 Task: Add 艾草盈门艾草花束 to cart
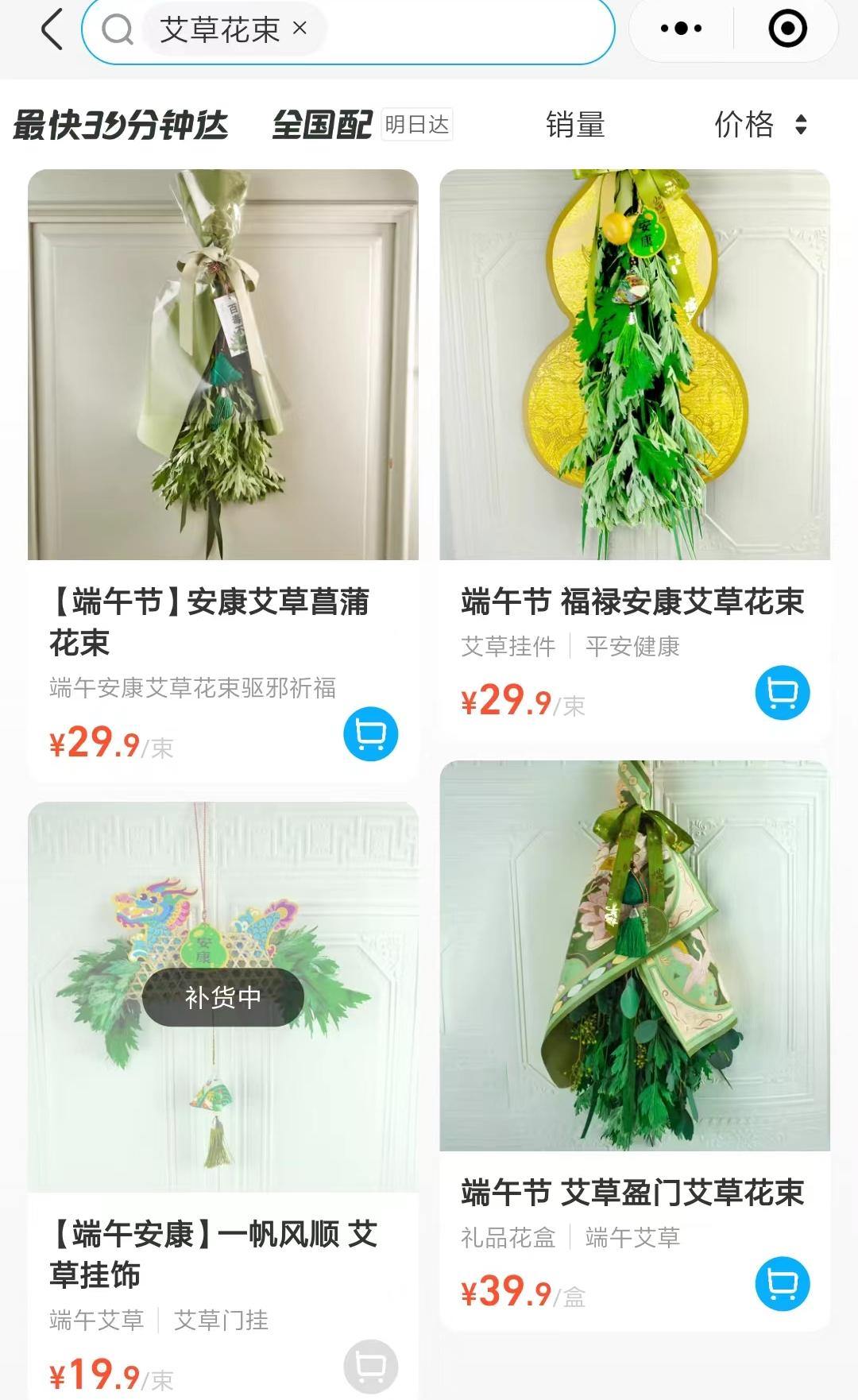point(782,1283)
